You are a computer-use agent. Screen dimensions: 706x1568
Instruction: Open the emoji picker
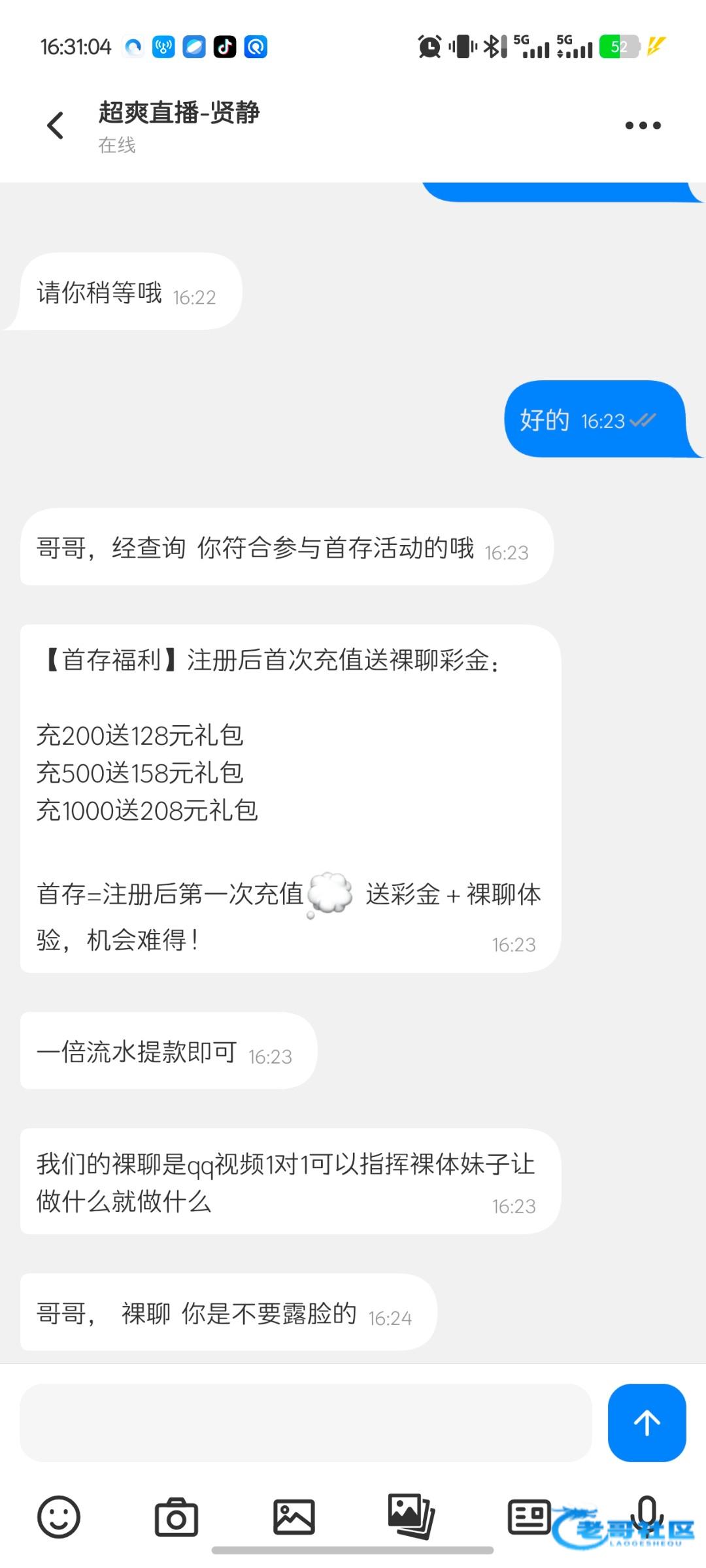click(x=59, y=1516)
